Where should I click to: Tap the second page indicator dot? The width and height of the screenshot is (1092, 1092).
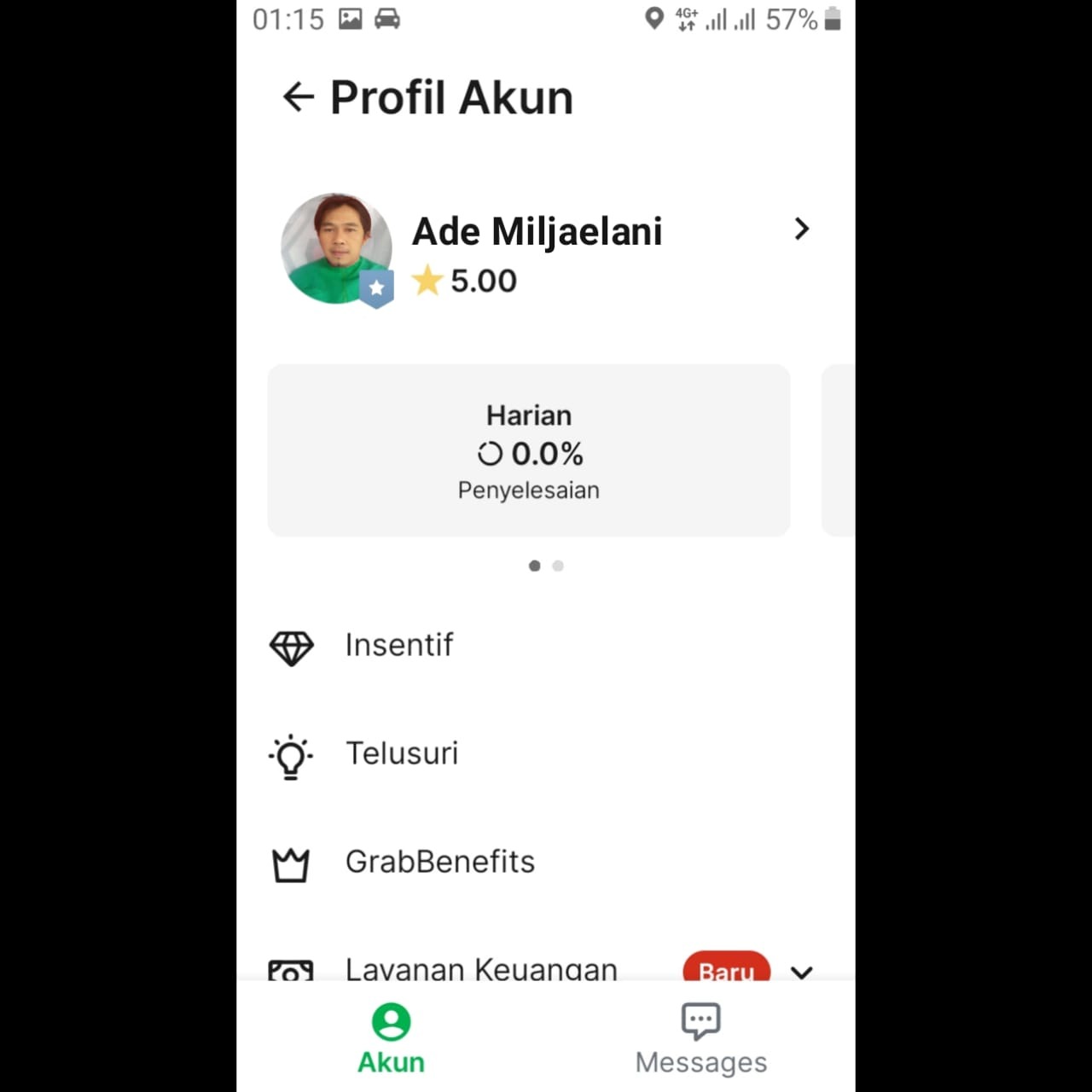tap(558, 566)
